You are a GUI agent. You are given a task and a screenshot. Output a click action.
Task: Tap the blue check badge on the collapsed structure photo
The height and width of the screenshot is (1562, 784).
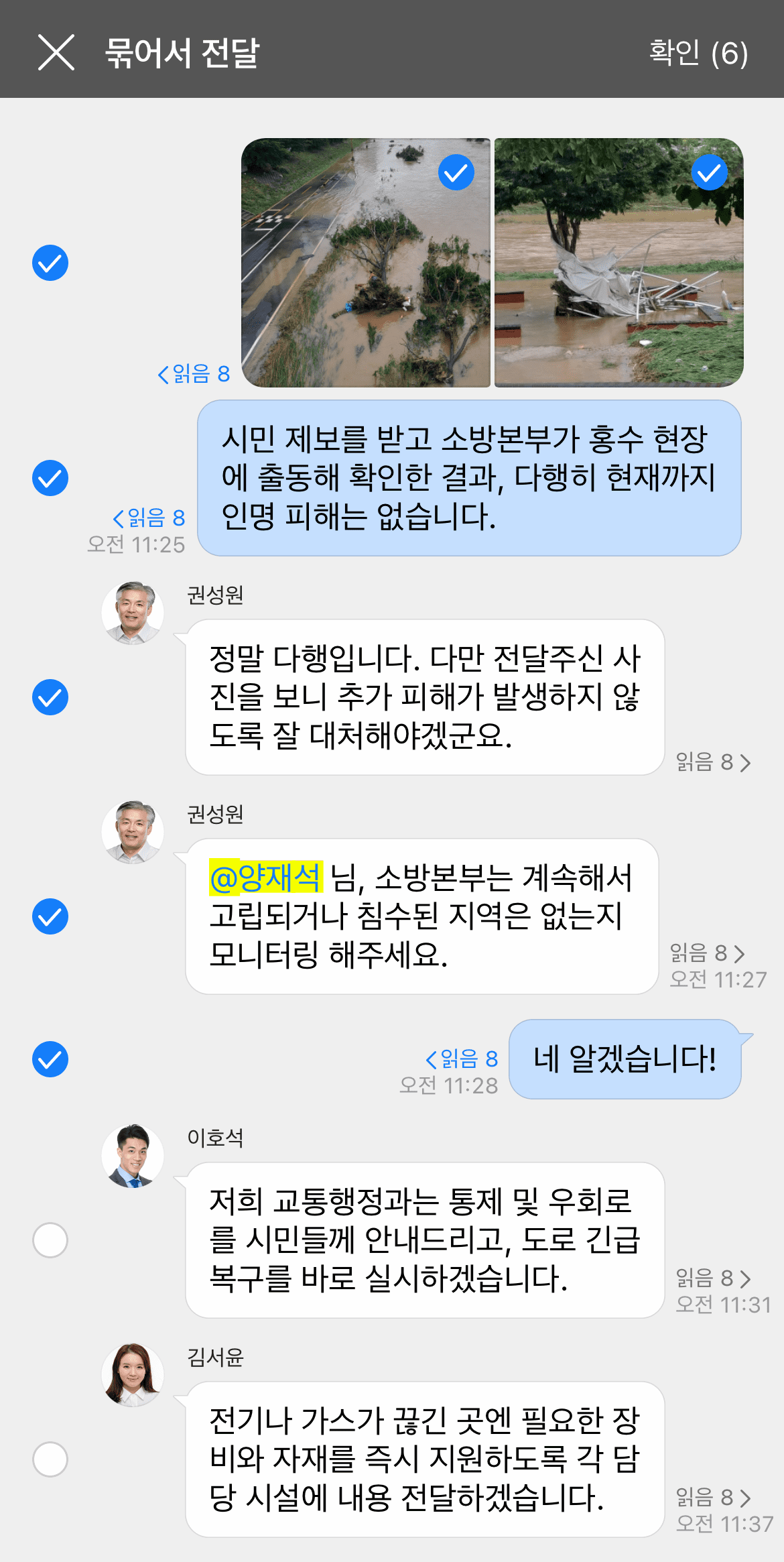710,172
